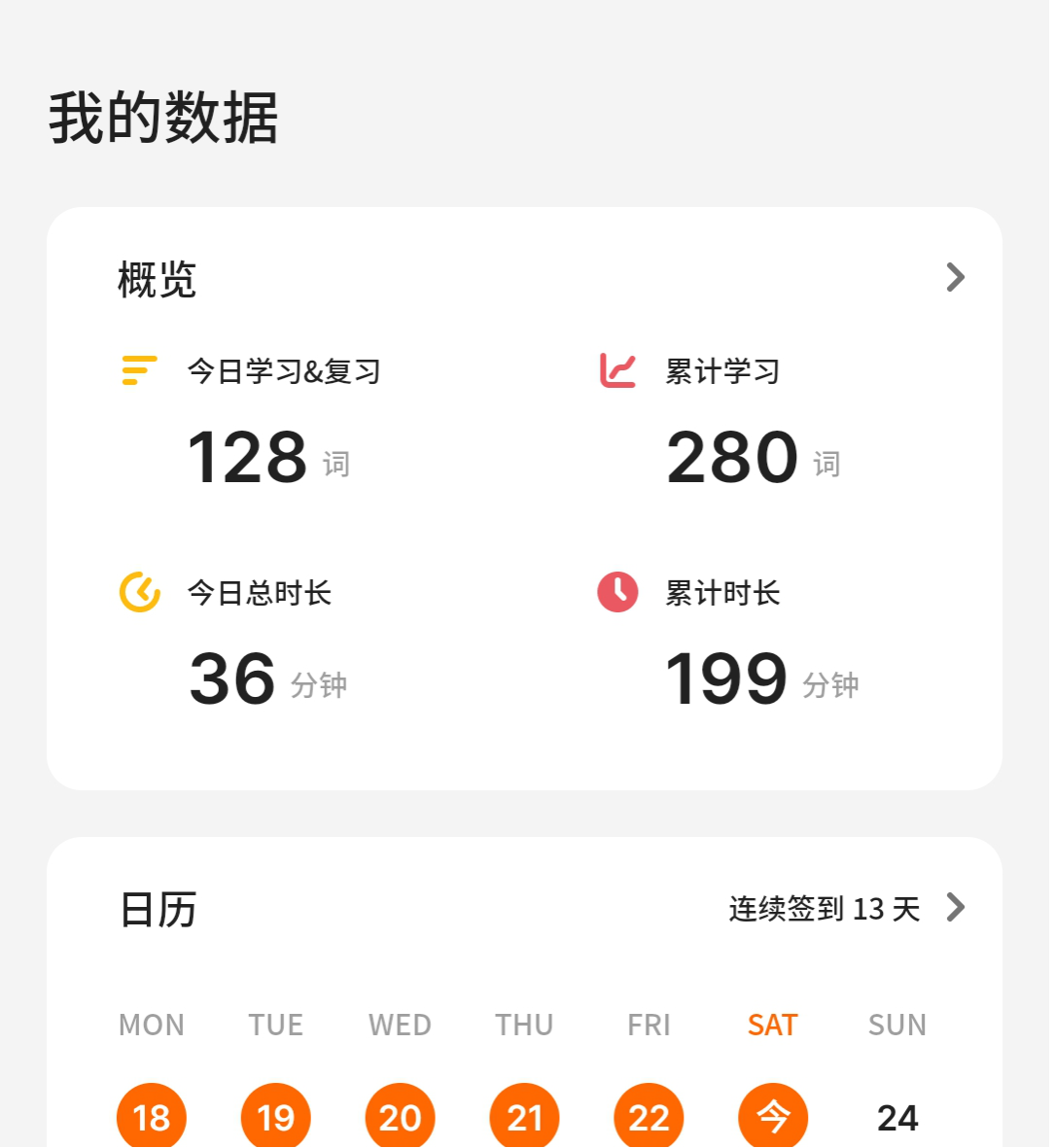The image size is (1054, 1148).
Task: Open the 概览 overview details chevron
Action: [955, 278]
